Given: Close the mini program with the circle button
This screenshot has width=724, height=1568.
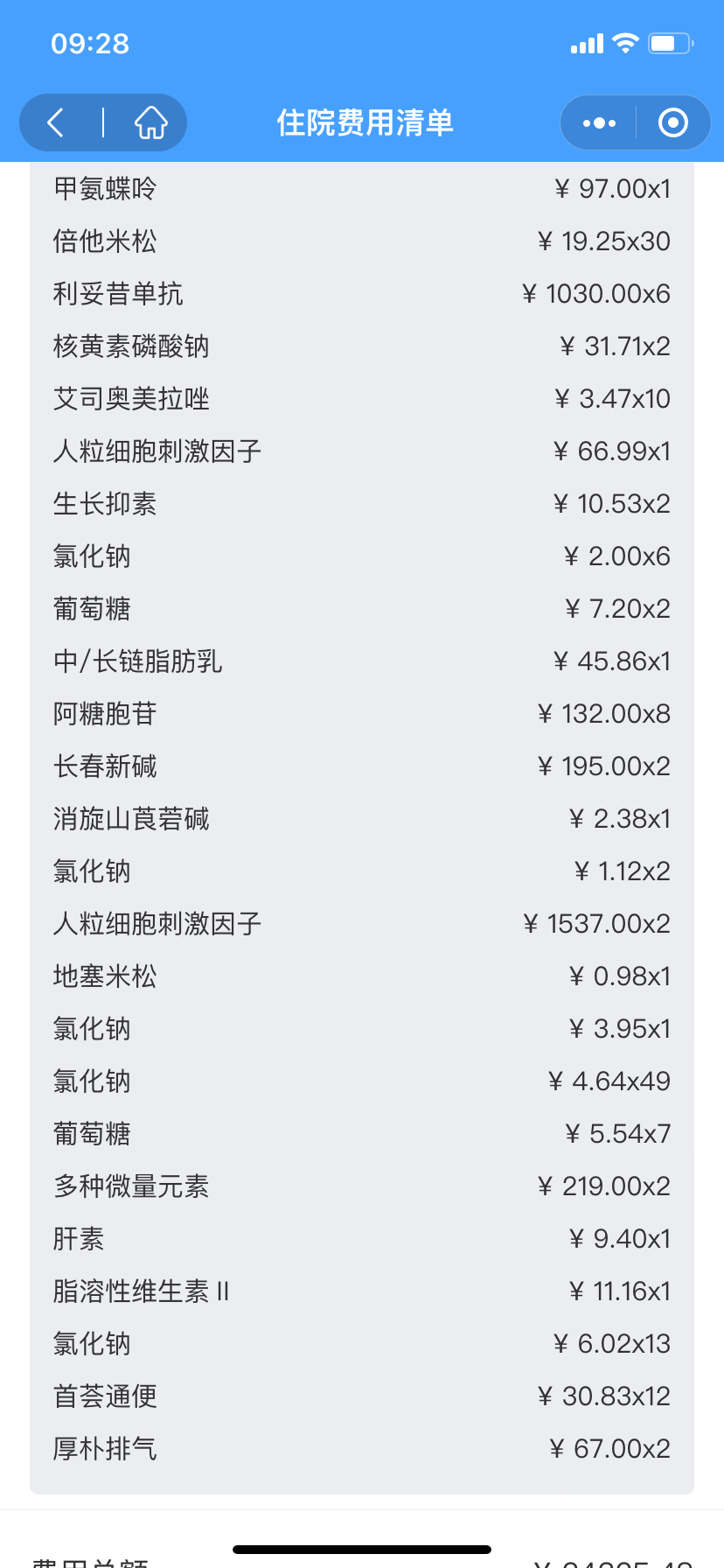Looking at the screenshot, I should pyautogui.click(x=672, y=122).
